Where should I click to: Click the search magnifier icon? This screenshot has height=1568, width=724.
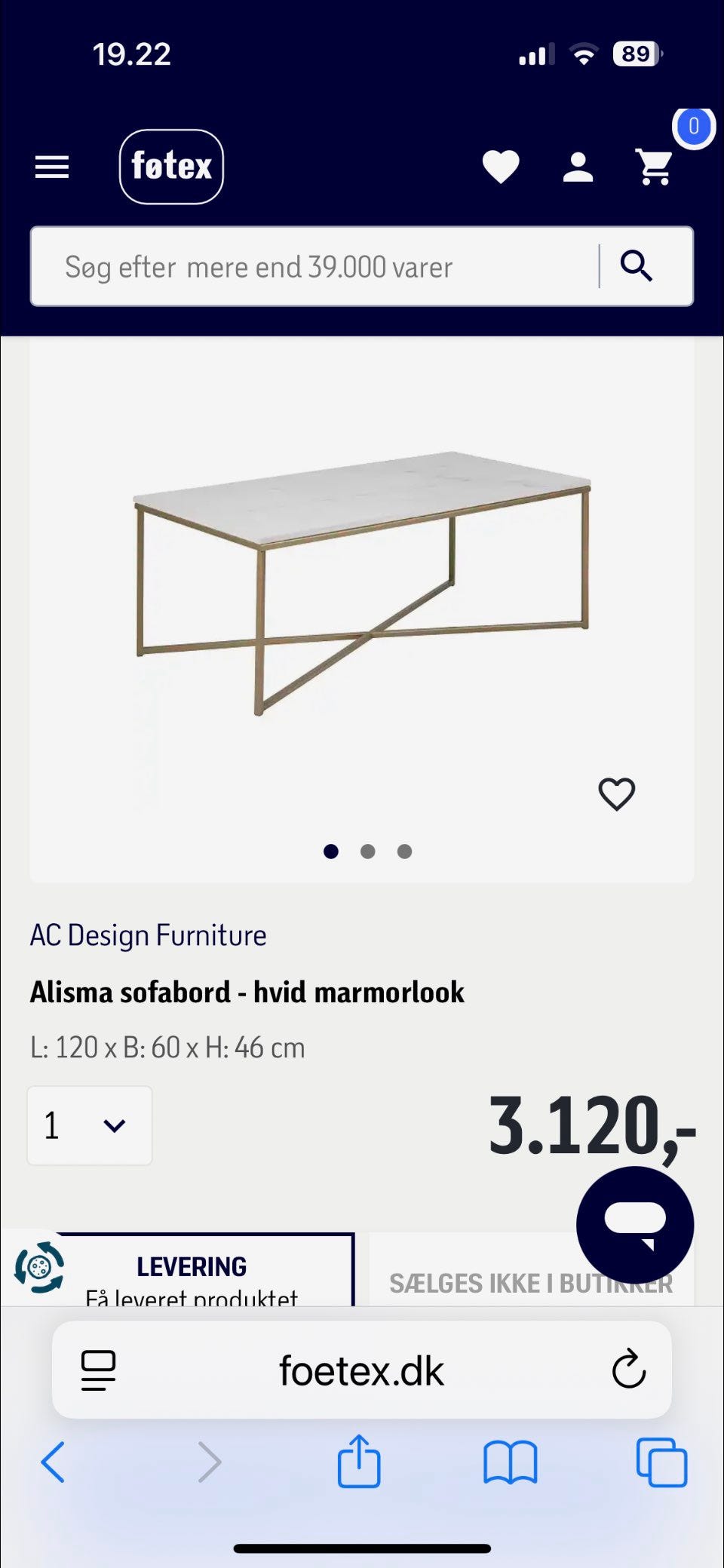click(637, 266)
